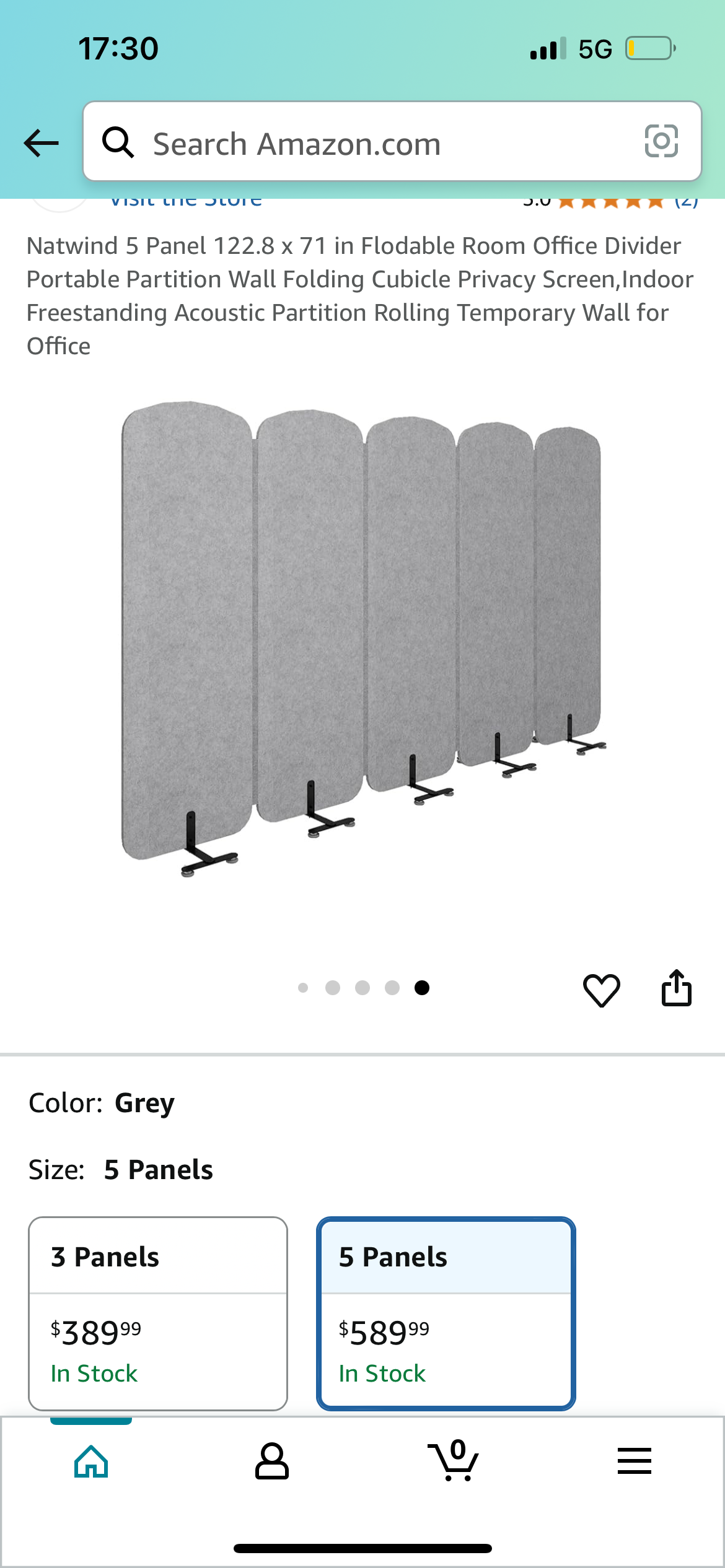Image resolution: width=725 pixels, height=1568 pixels.
Task: Open the shopping cart
Action: (x=453, y=1461)
